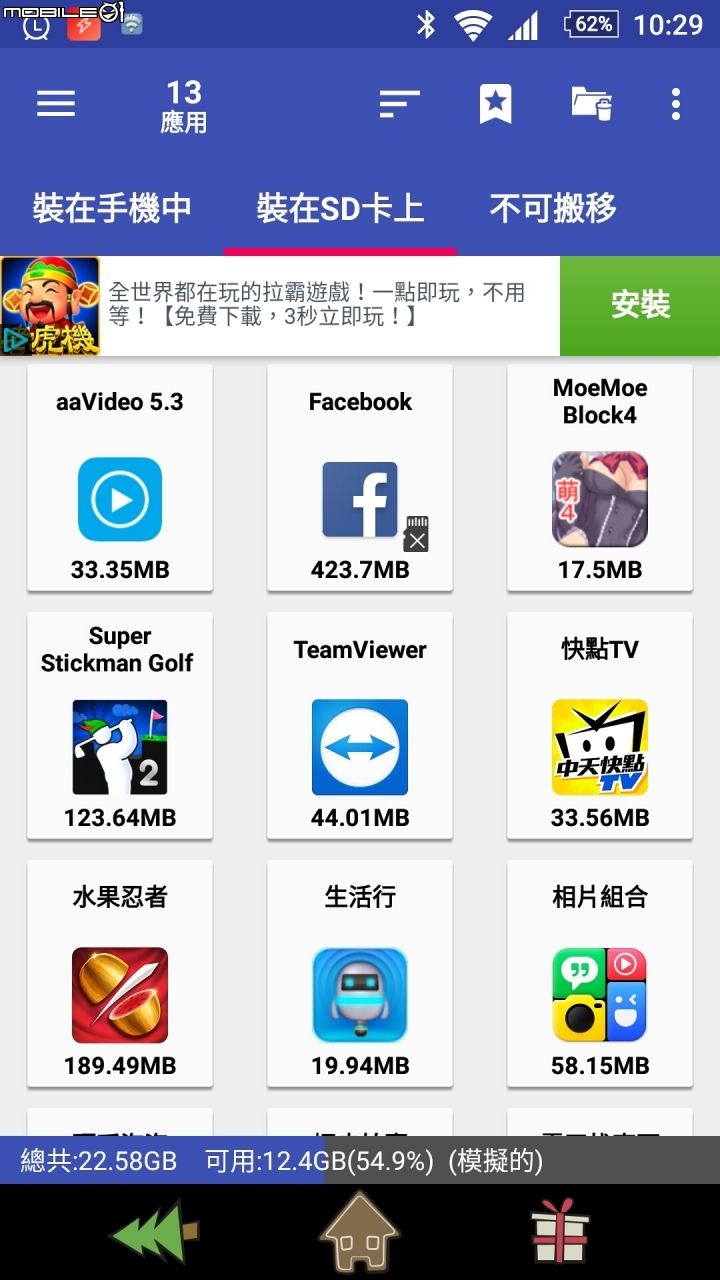The width and height of the screenshot is (720, 1280).
Task: Choose the Super Stickman Golf card
Action: [120, 726]
